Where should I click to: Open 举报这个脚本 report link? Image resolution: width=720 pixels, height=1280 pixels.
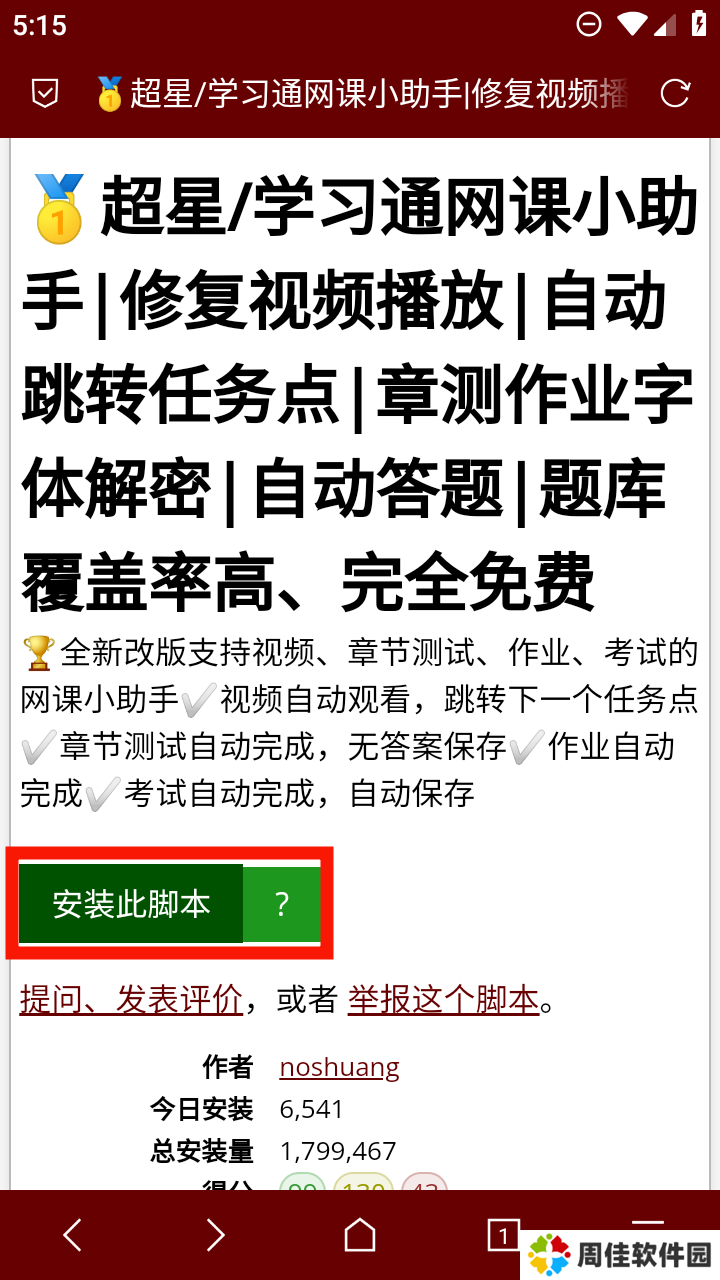[443, 999]
